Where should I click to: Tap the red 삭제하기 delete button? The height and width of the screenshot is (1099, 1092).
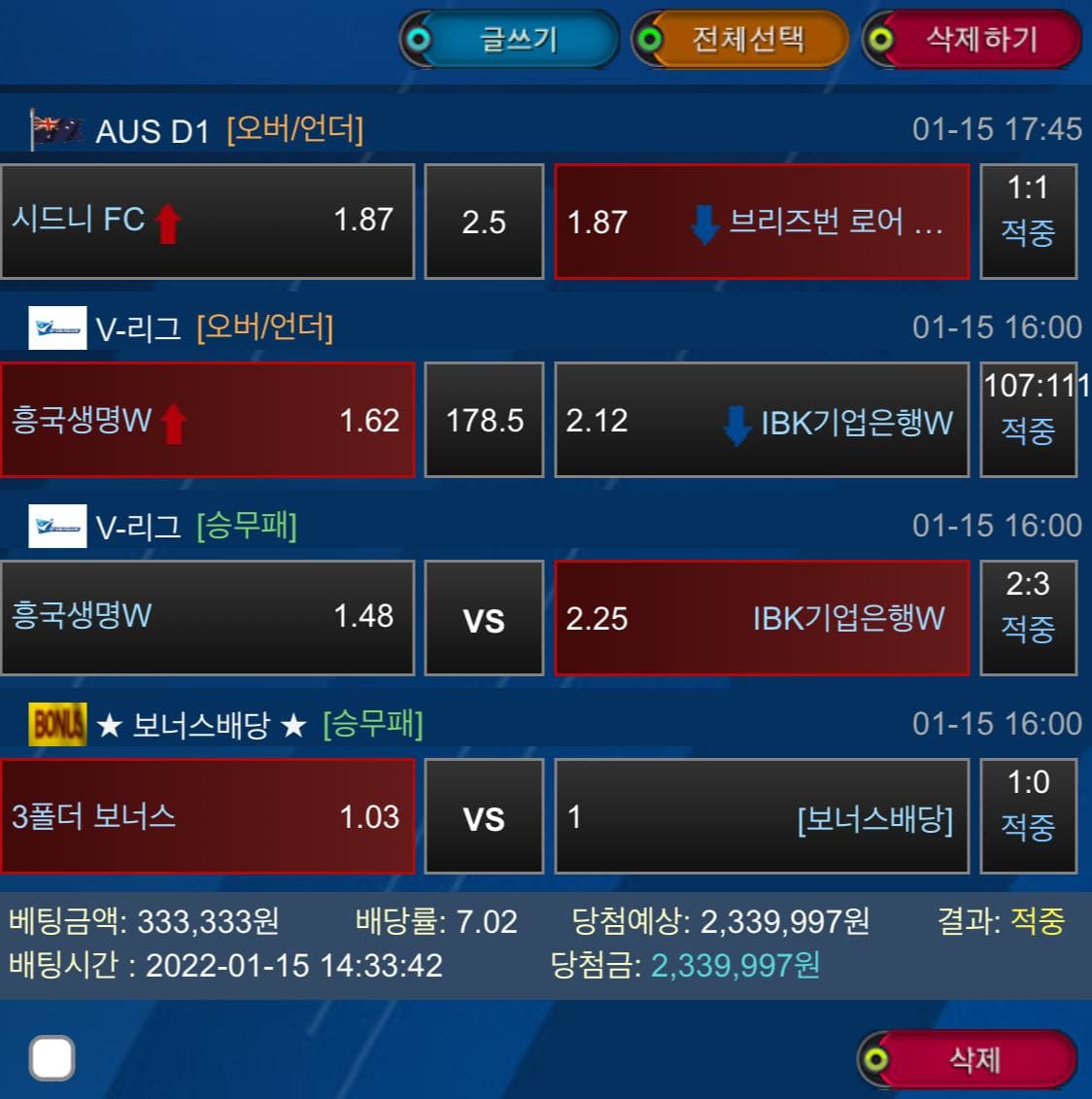(x=973, y=39)
